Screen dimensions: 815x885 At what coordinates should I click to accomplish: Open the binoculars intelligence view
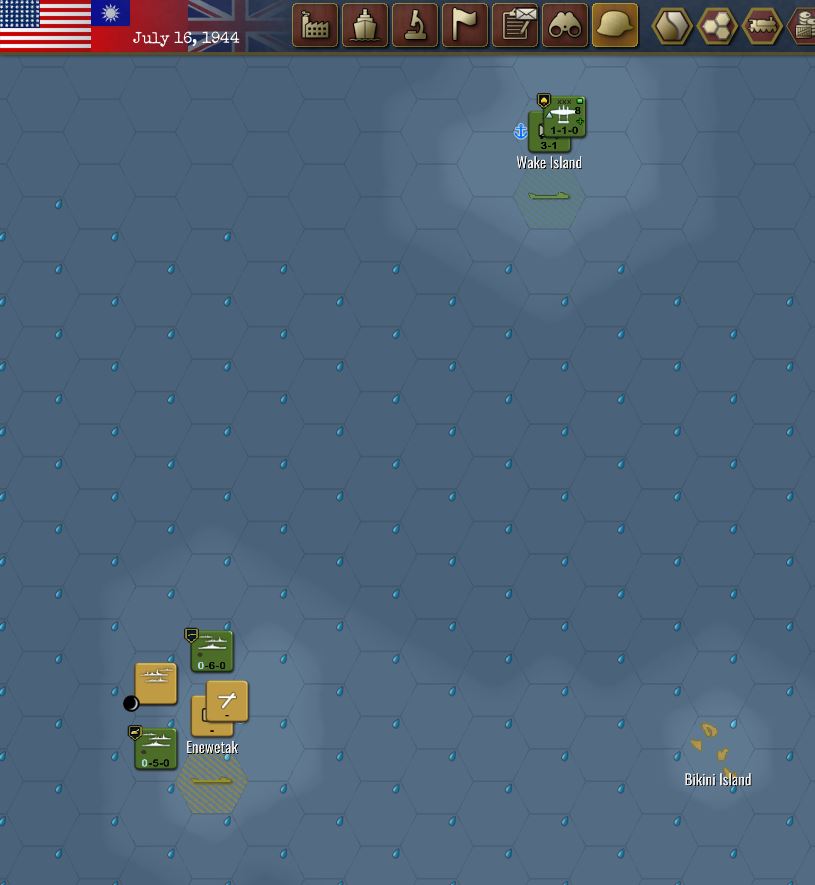(565, 26)
